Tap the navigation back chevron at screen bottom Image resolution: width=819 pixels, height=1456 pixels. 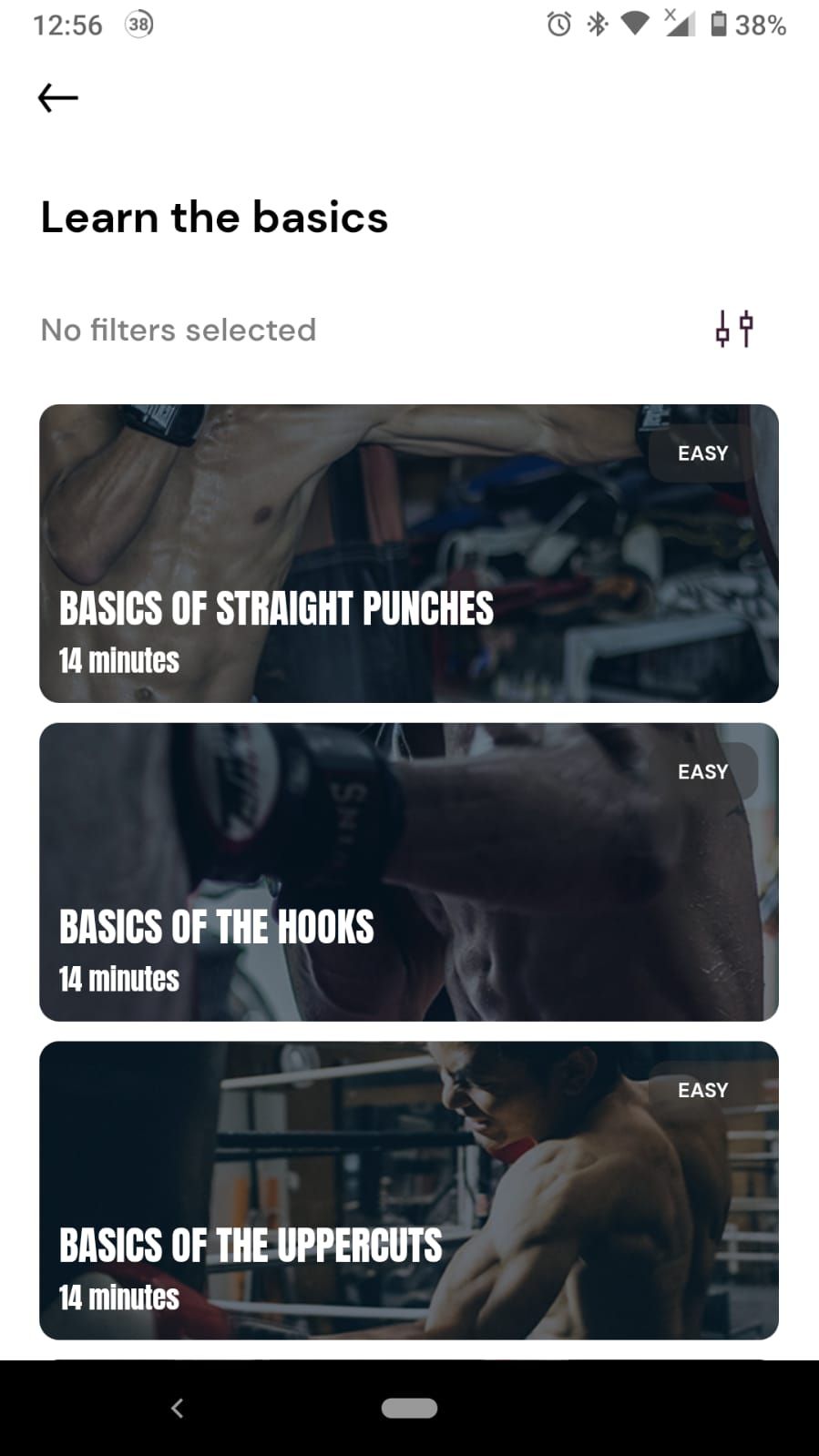pos(179,1407)
